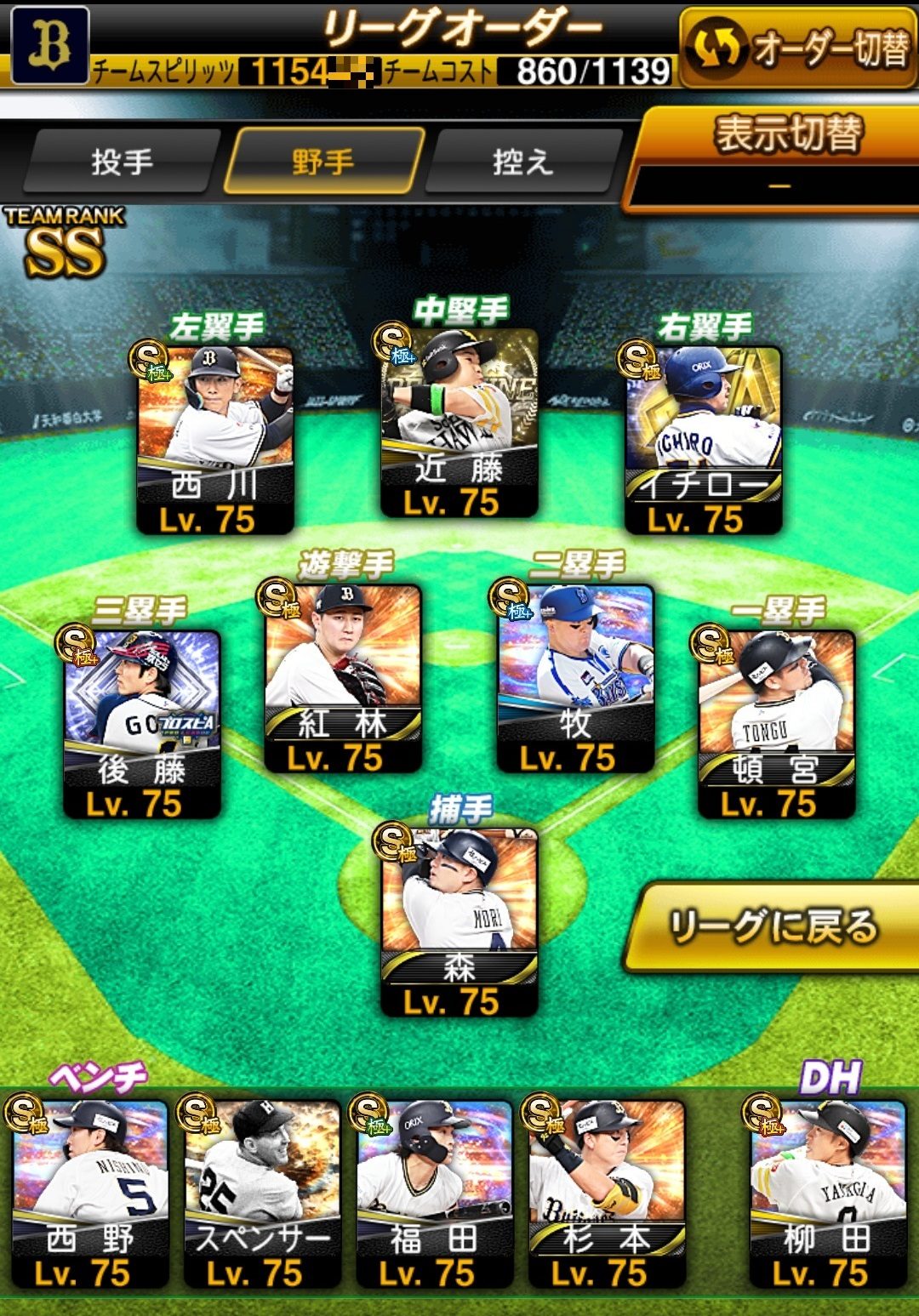Select right fielder イチロー's card
The height and width of the screenshot is (1316, 919).
coord(703,438)
